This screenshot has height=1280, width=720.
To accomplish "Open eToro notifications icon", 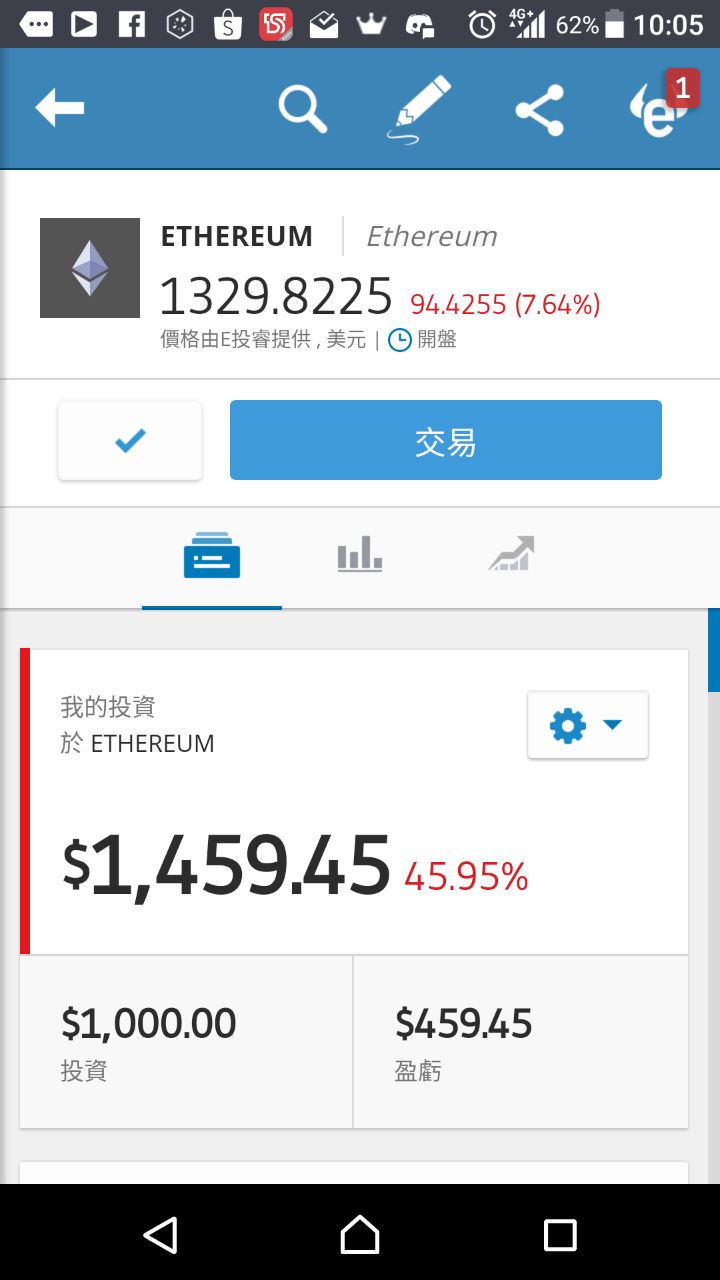I will (x=660, y=108).
